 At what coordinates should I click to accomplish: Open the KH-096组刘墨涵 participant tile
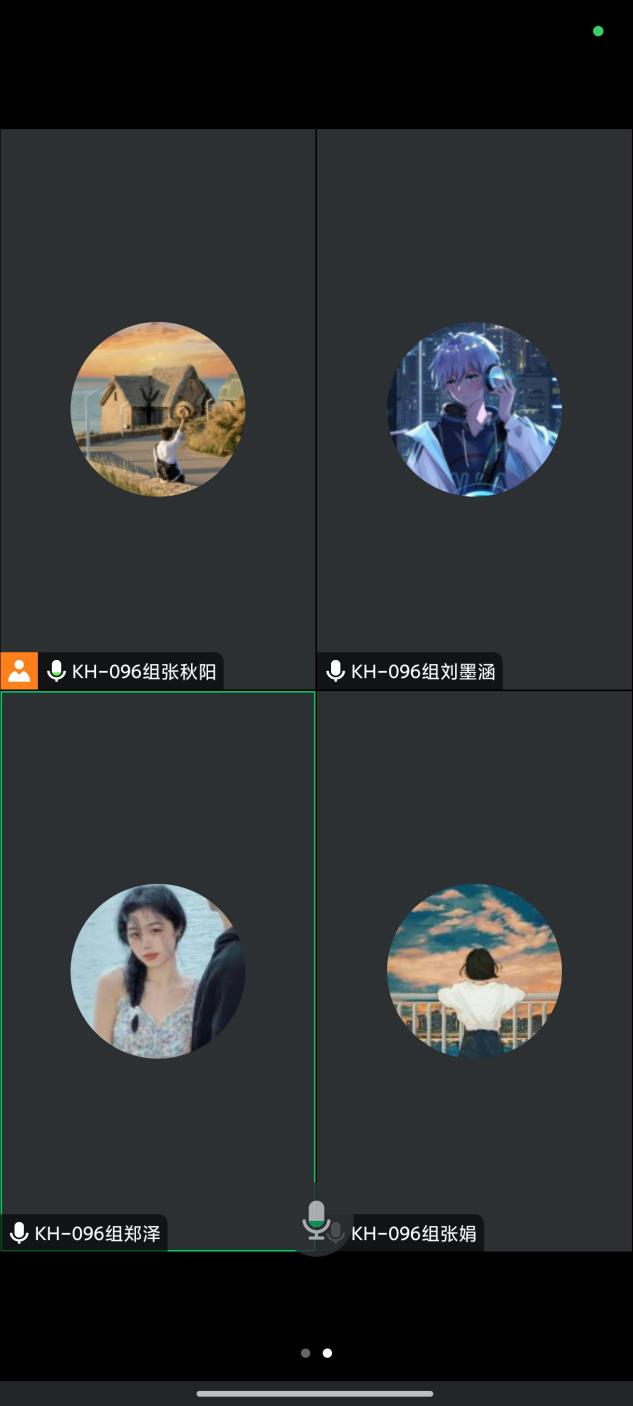[x=474, y=408]
